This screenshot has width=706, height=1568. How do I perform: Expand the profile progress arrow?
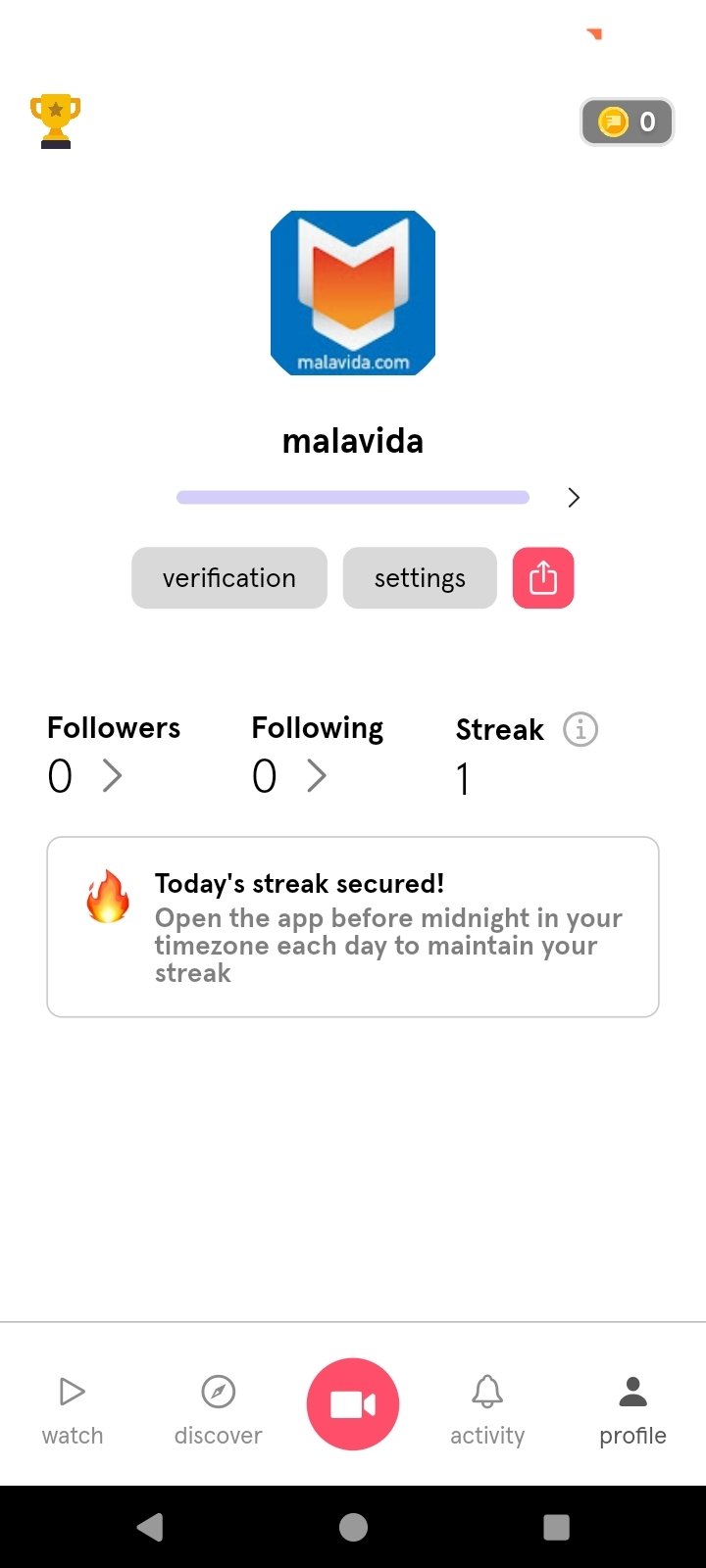tap(574, 498)
